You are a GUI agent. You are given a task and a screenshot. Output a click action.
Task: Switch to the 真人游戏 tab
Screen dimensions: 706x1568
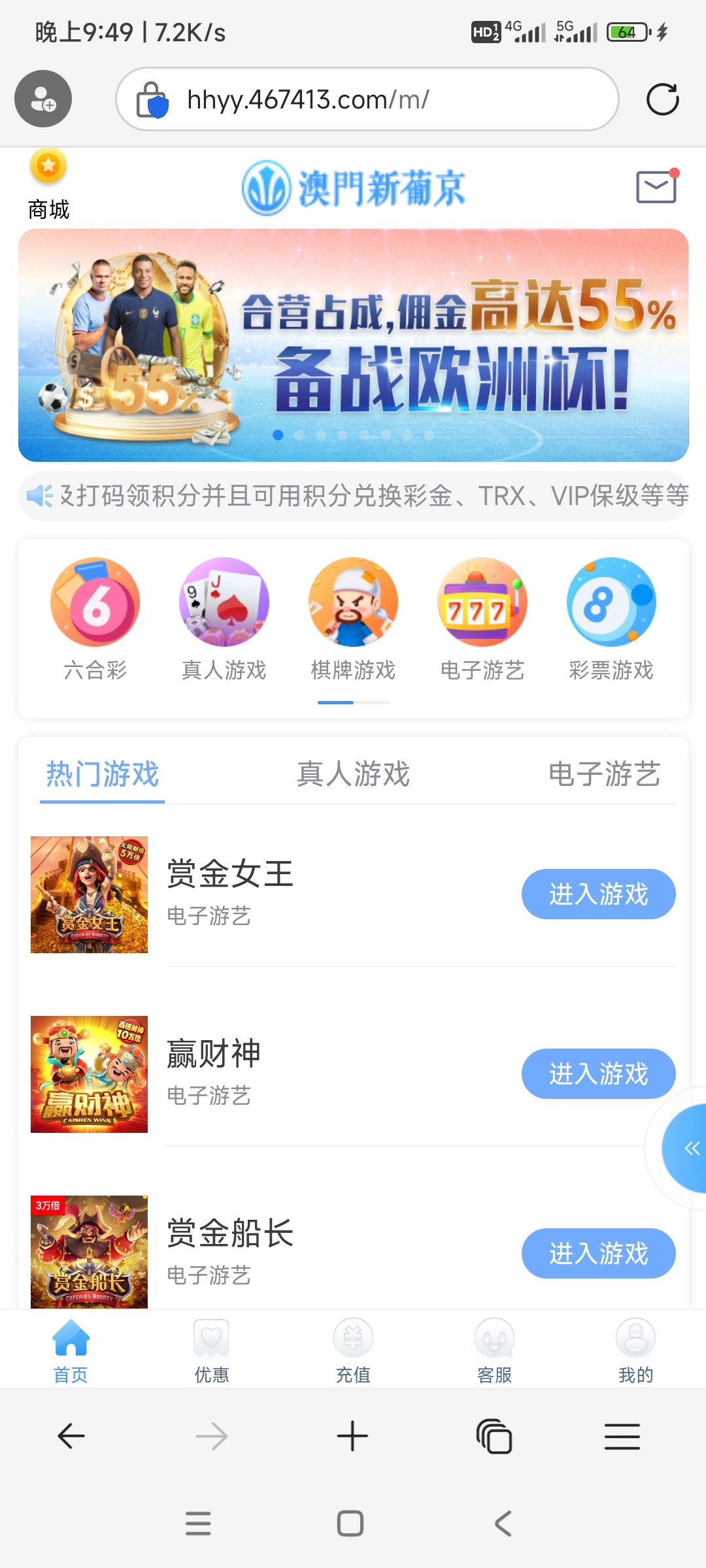coord(353,774)
